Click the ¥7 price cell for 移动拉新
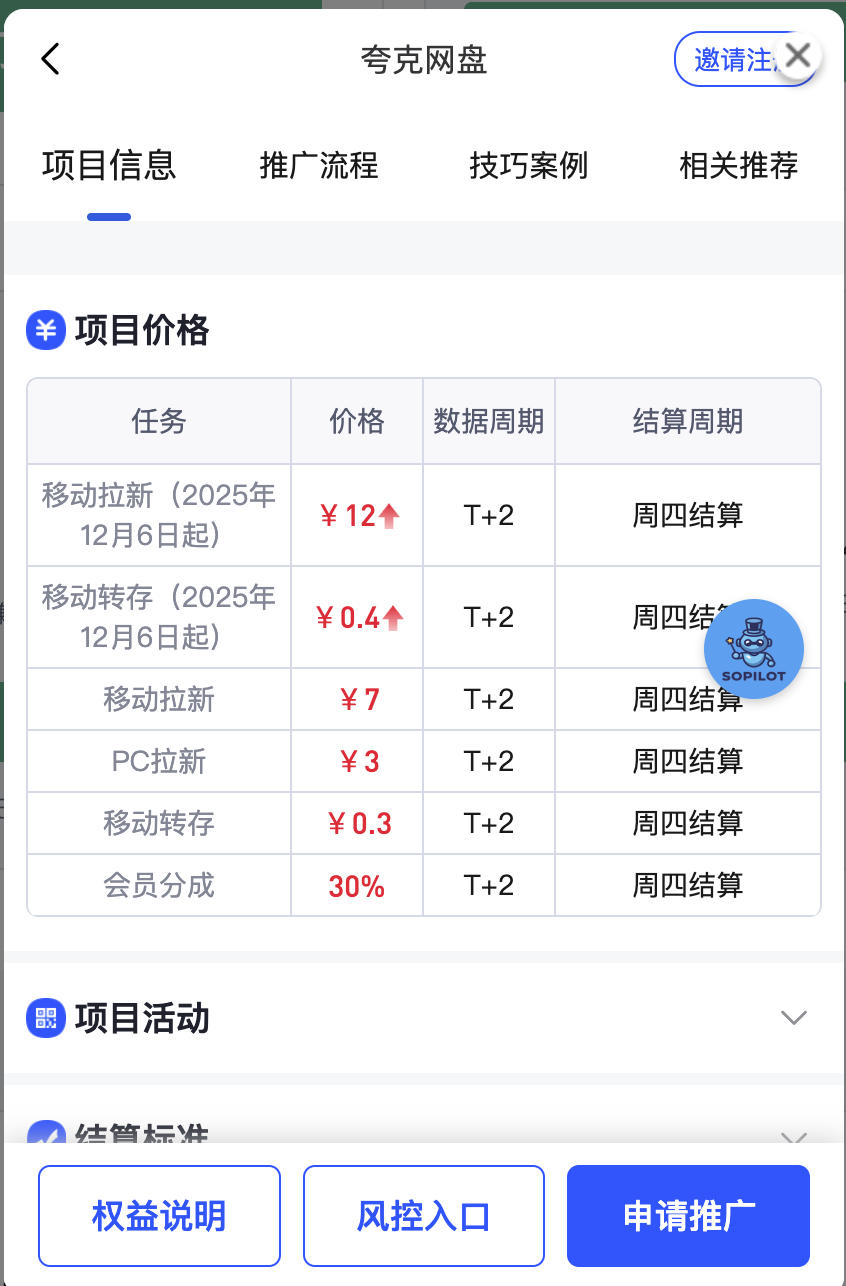This screenshot has width=846, height=1286. click(356, 698)
